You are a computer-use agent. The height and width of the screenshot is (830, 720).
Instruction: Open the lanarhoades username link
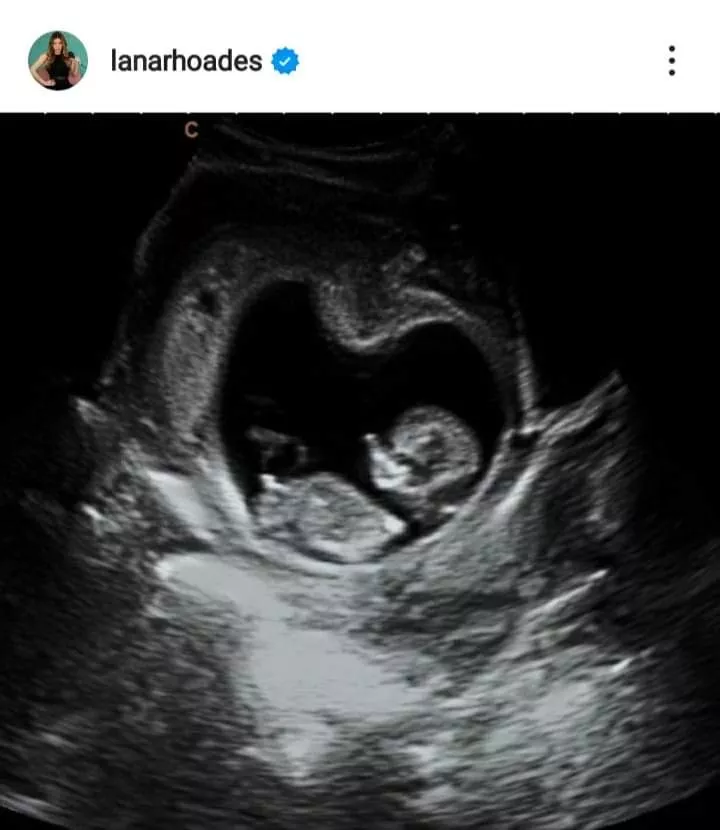coord(186,62)
